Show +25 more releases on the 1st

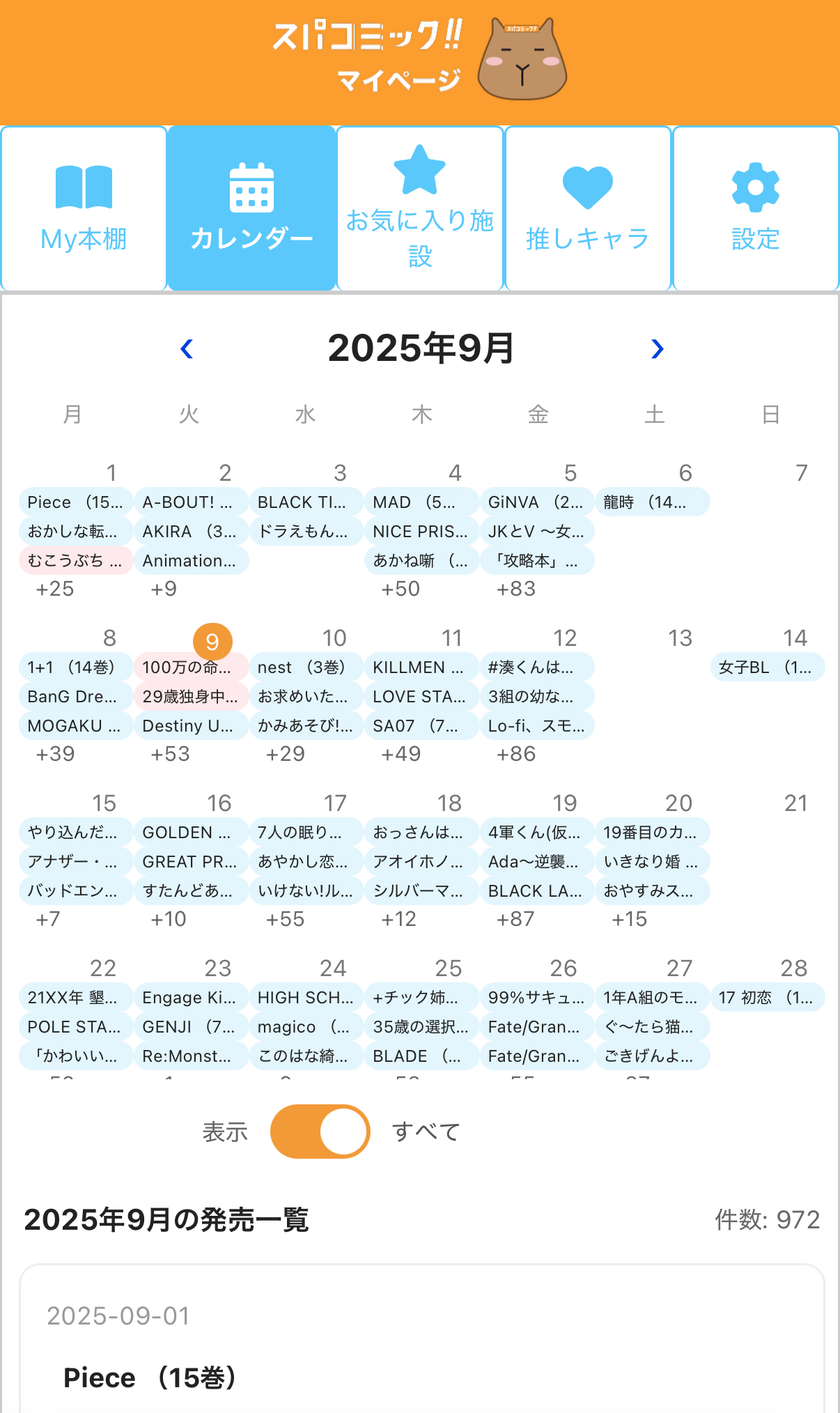click(x=55, y=589)
